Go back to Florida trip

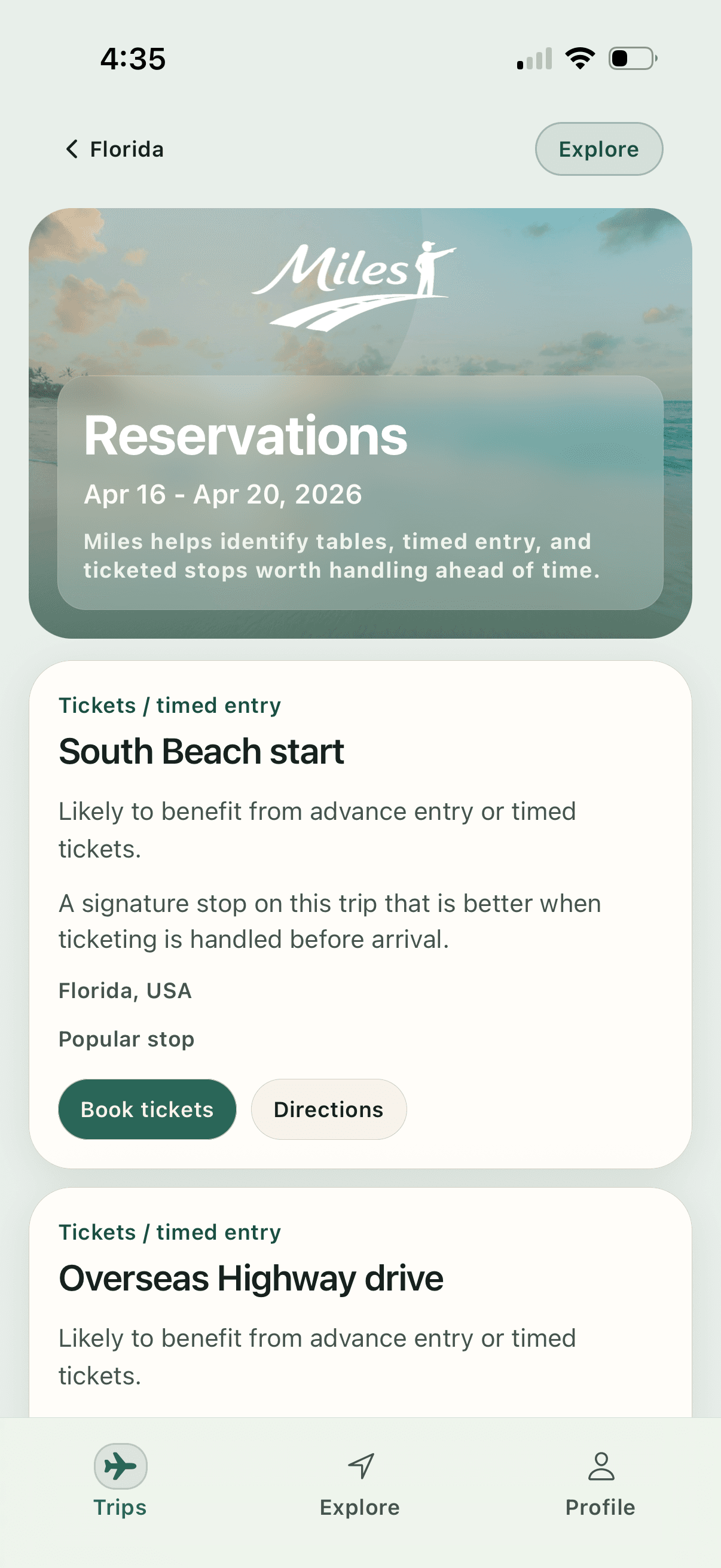pyautogui.click(x=115, y=149)
